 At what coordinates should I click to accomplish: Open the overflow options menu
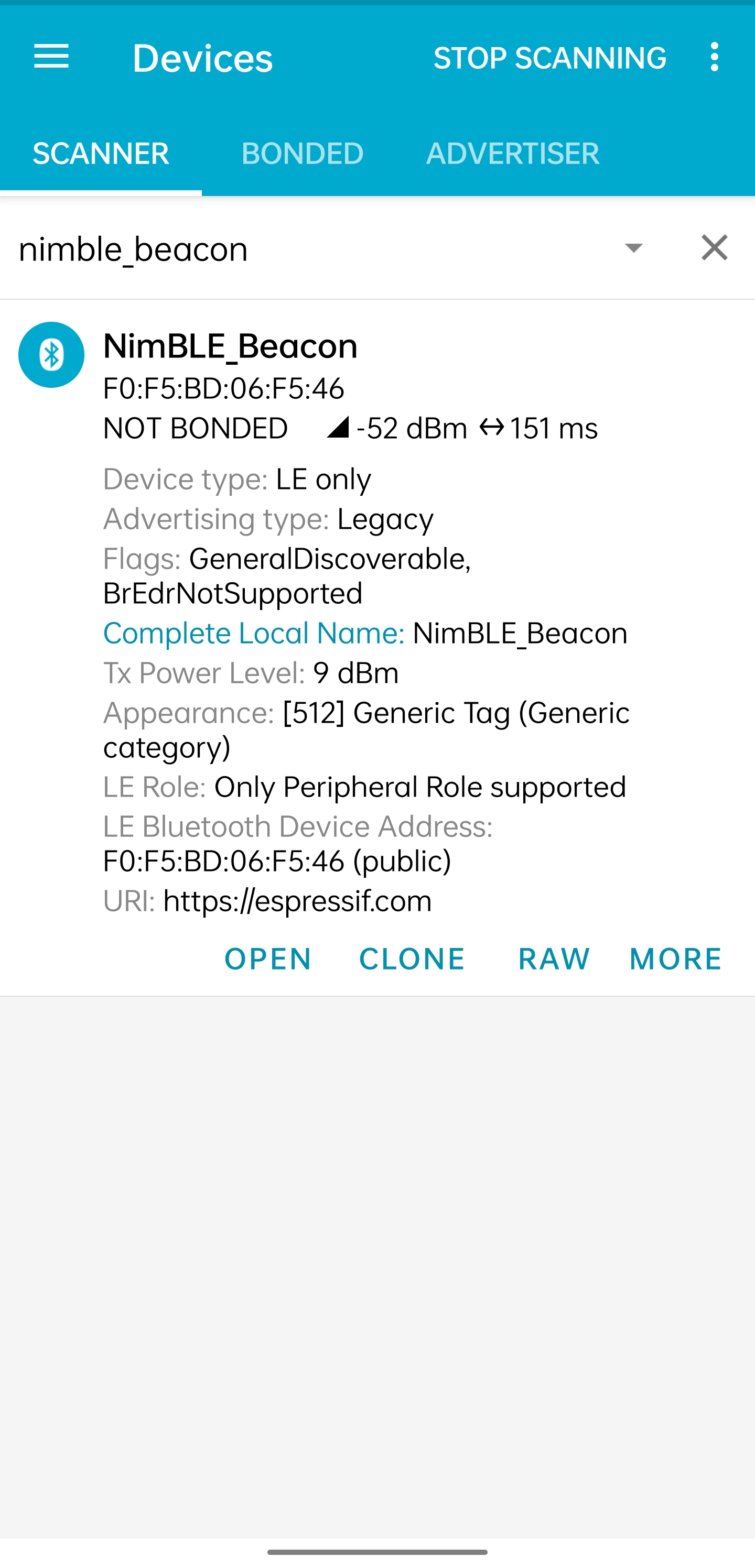[x=714, y=57]
